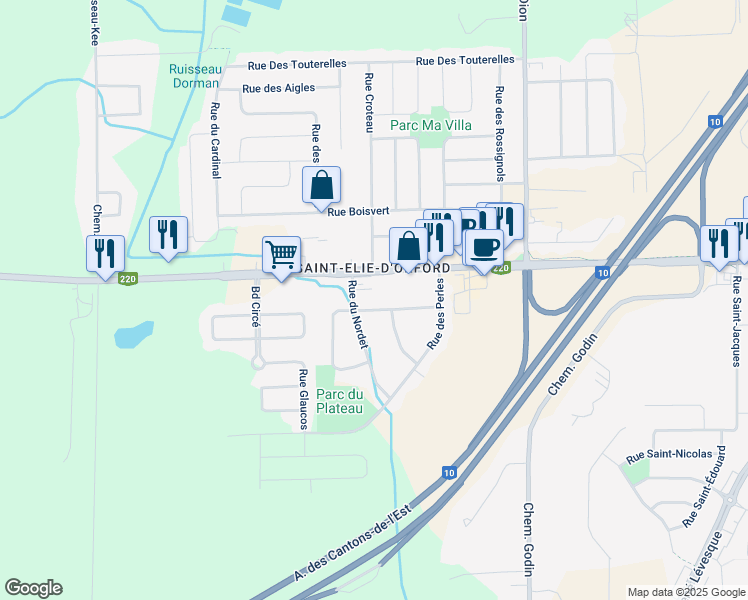Tap the restaurant marker beside the 220 shield

coord(105,255)
